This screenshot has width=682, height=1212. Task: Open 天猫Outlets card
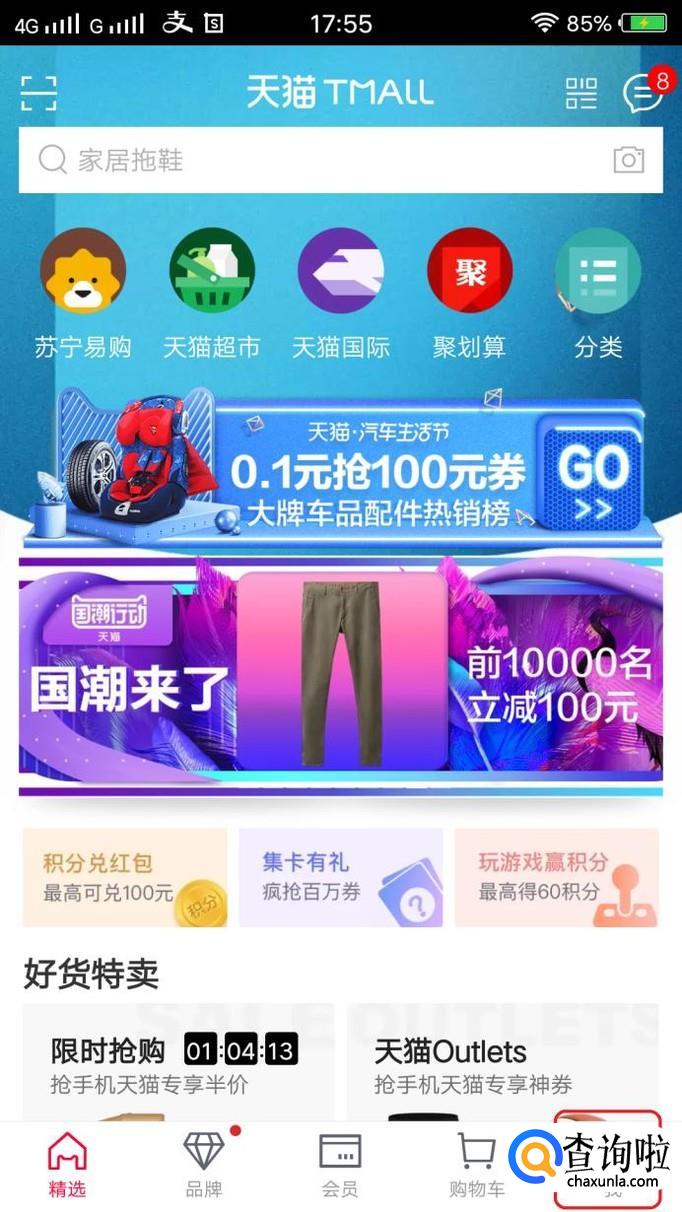point(502,1065)
